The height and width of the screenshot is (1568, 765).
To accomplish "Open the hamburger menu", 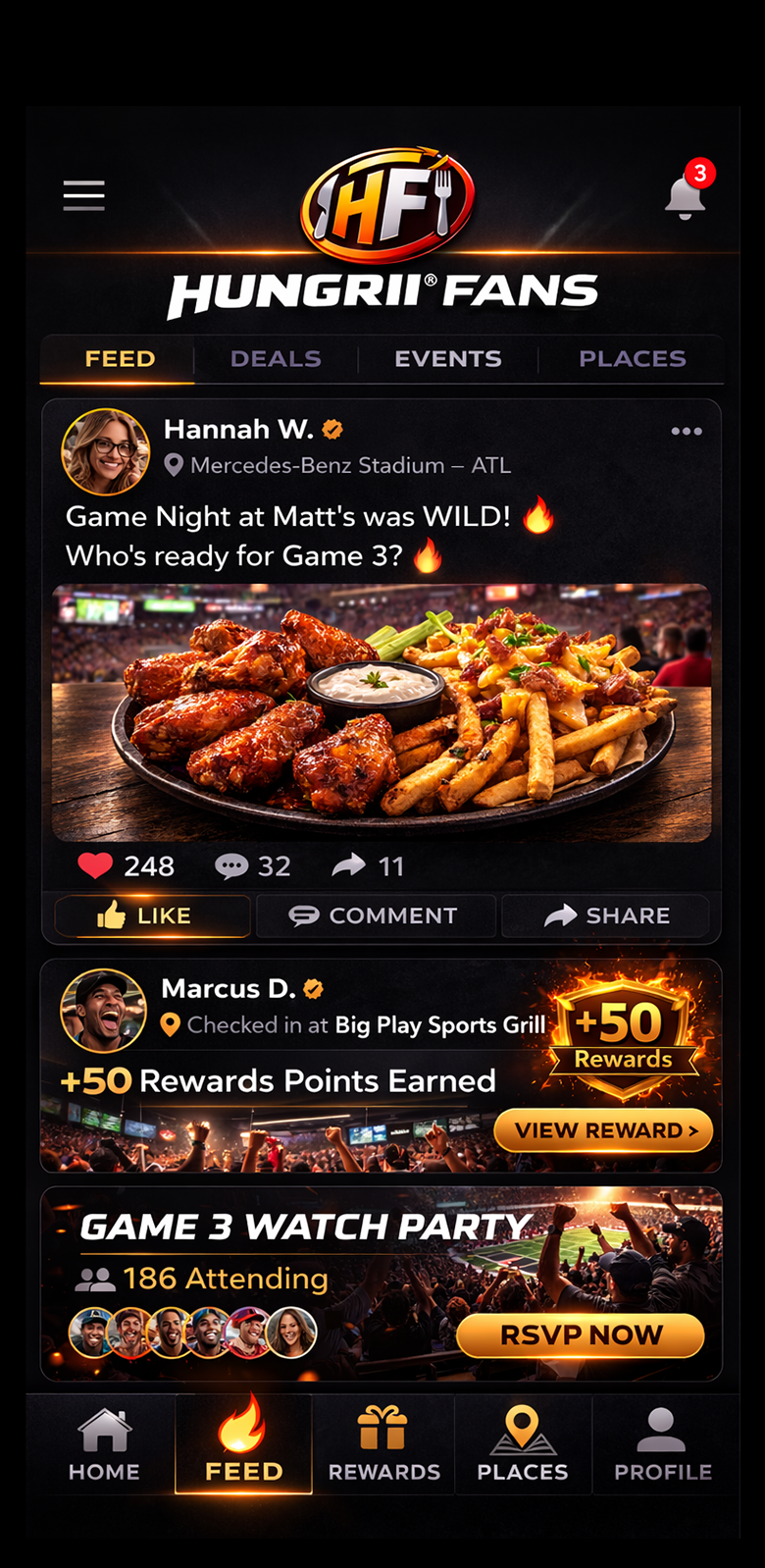I will [x=84, y=195].
